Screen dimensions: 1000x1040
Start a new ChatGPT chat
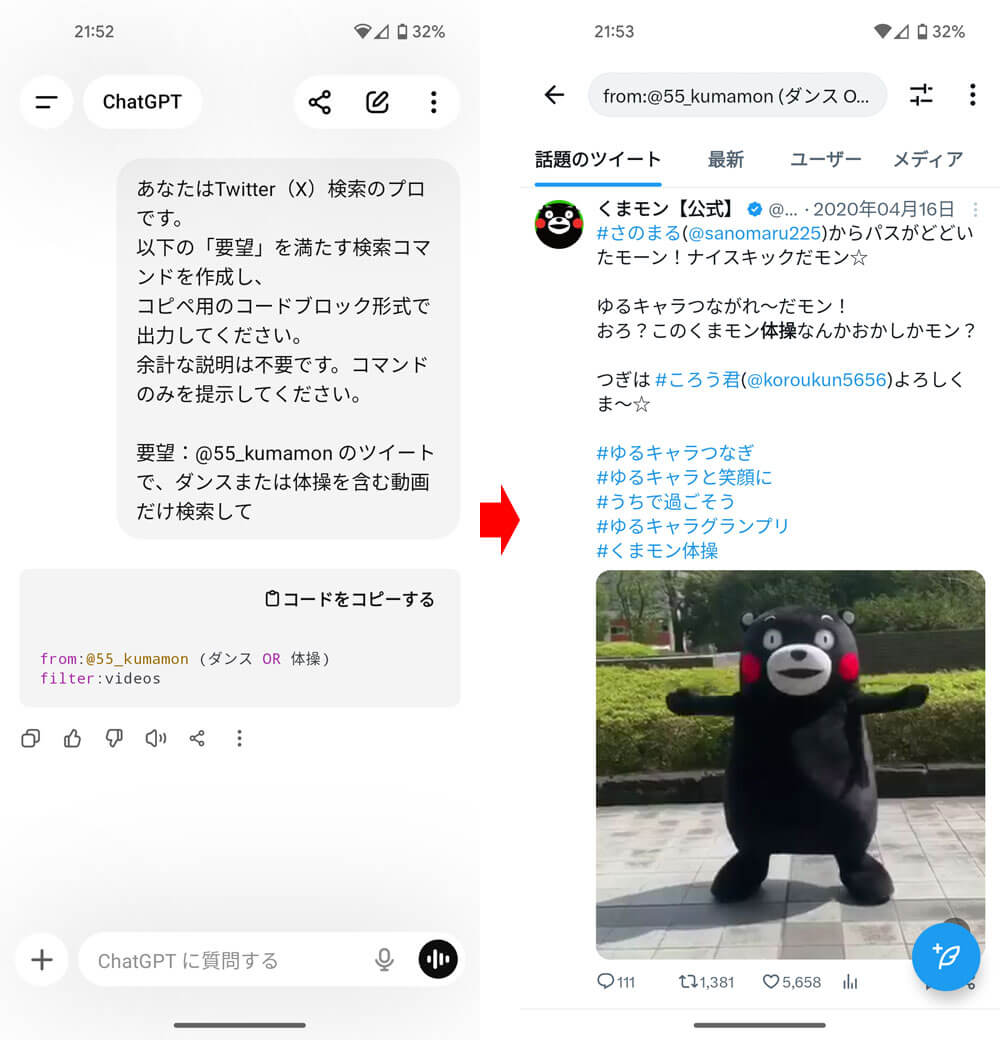click(377, 102)
